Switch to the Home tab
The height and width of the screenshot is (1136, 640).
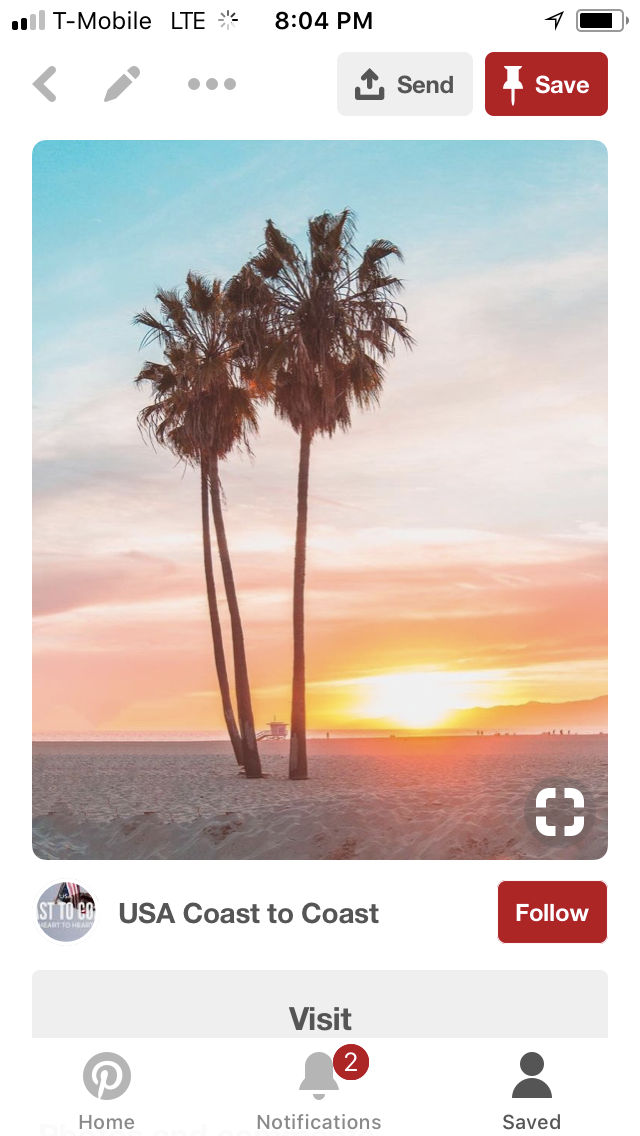[x=106, y=1092]
